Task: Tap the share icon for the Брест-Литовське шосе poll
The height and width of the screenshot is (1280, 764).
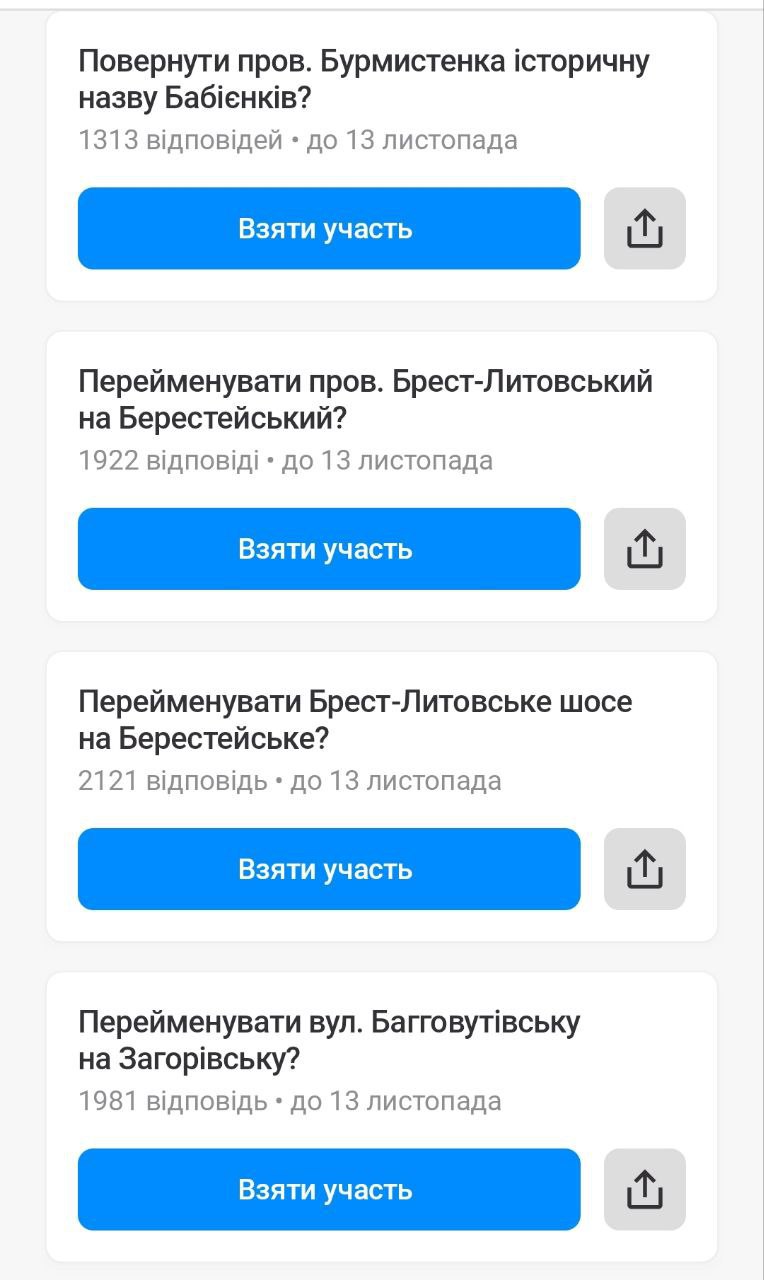Action: click(645, 868)
